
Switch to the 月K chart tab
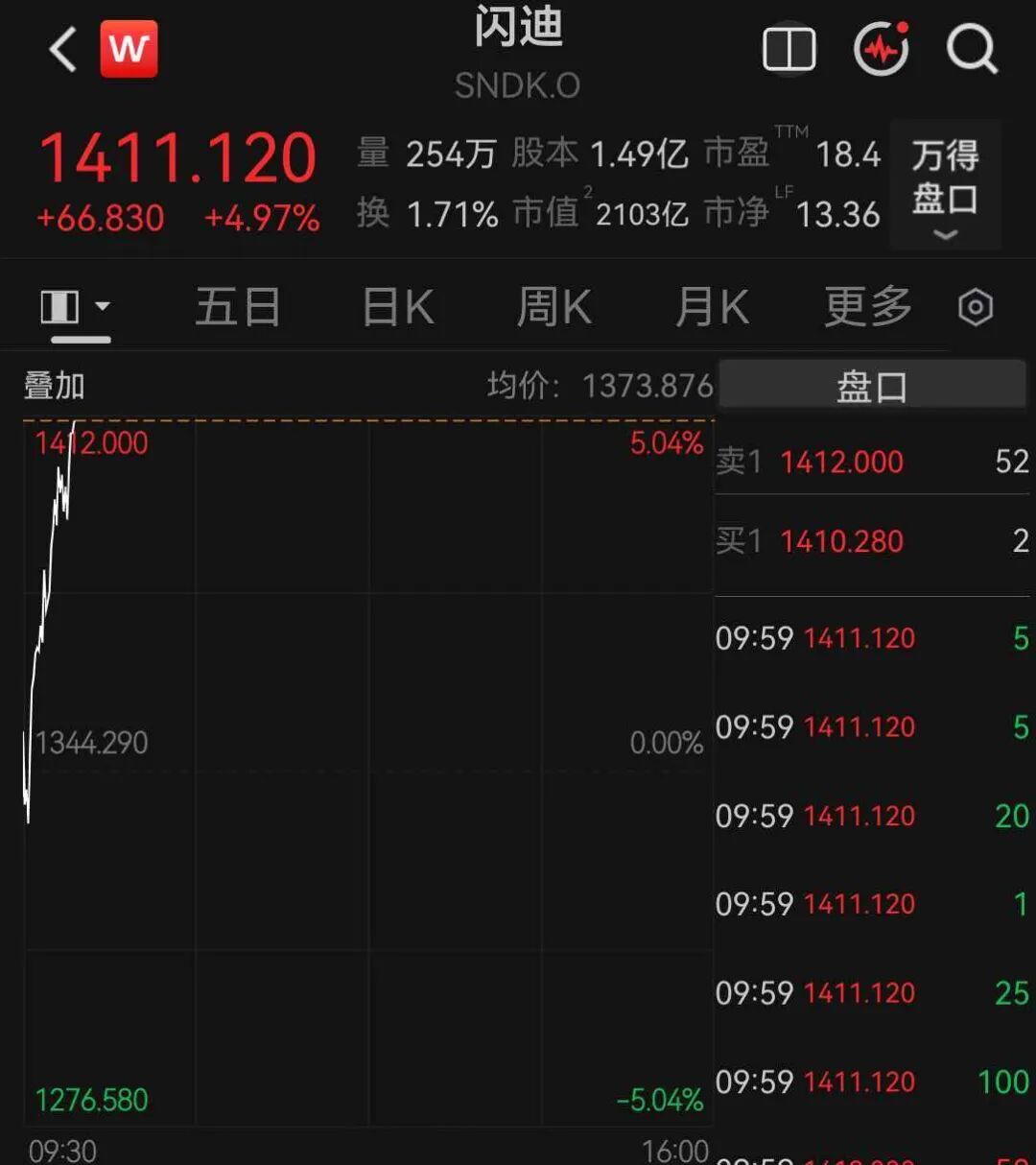click(712, 308)
